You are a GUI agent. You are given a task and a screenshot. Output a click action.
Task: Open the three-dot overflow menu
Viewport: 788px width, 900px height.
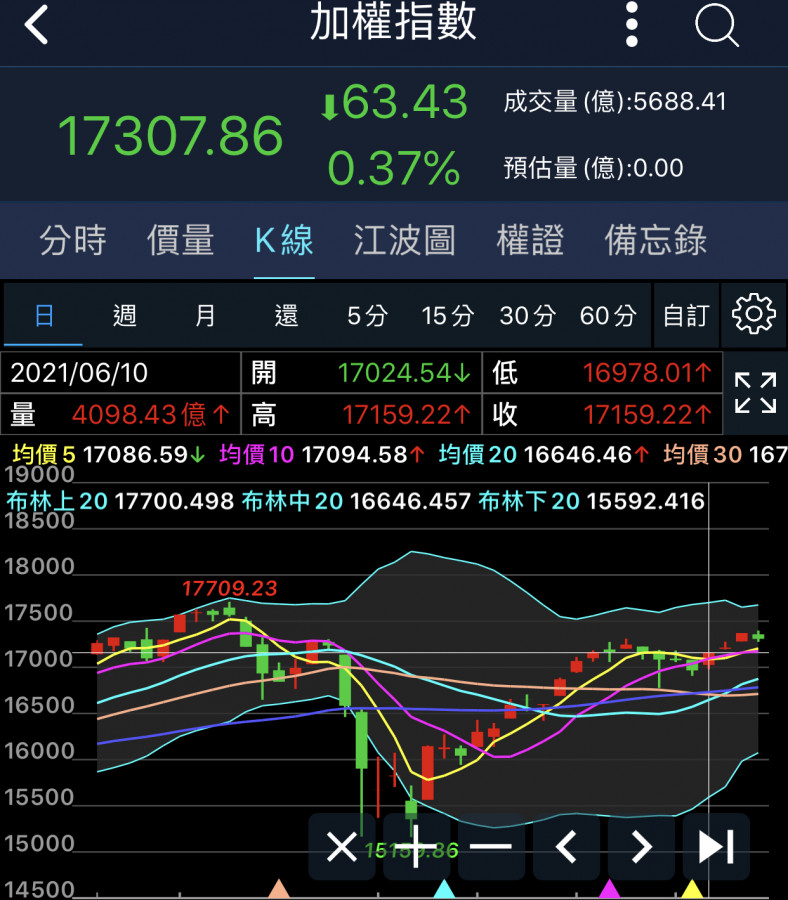(631, 25)
